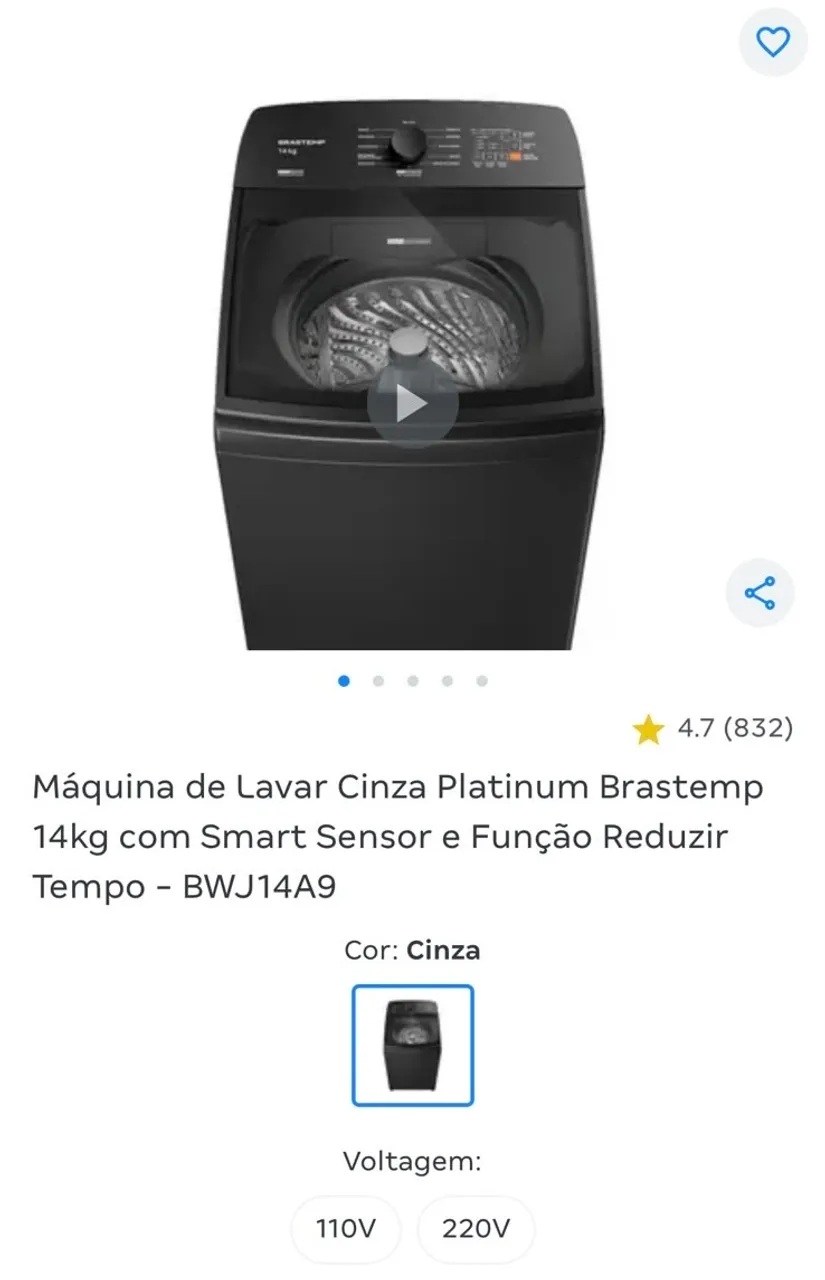The width and height of the screenshot is (825, 1280).
Task: Open the 4.7 star rating reviews
Action: (713, 729)
